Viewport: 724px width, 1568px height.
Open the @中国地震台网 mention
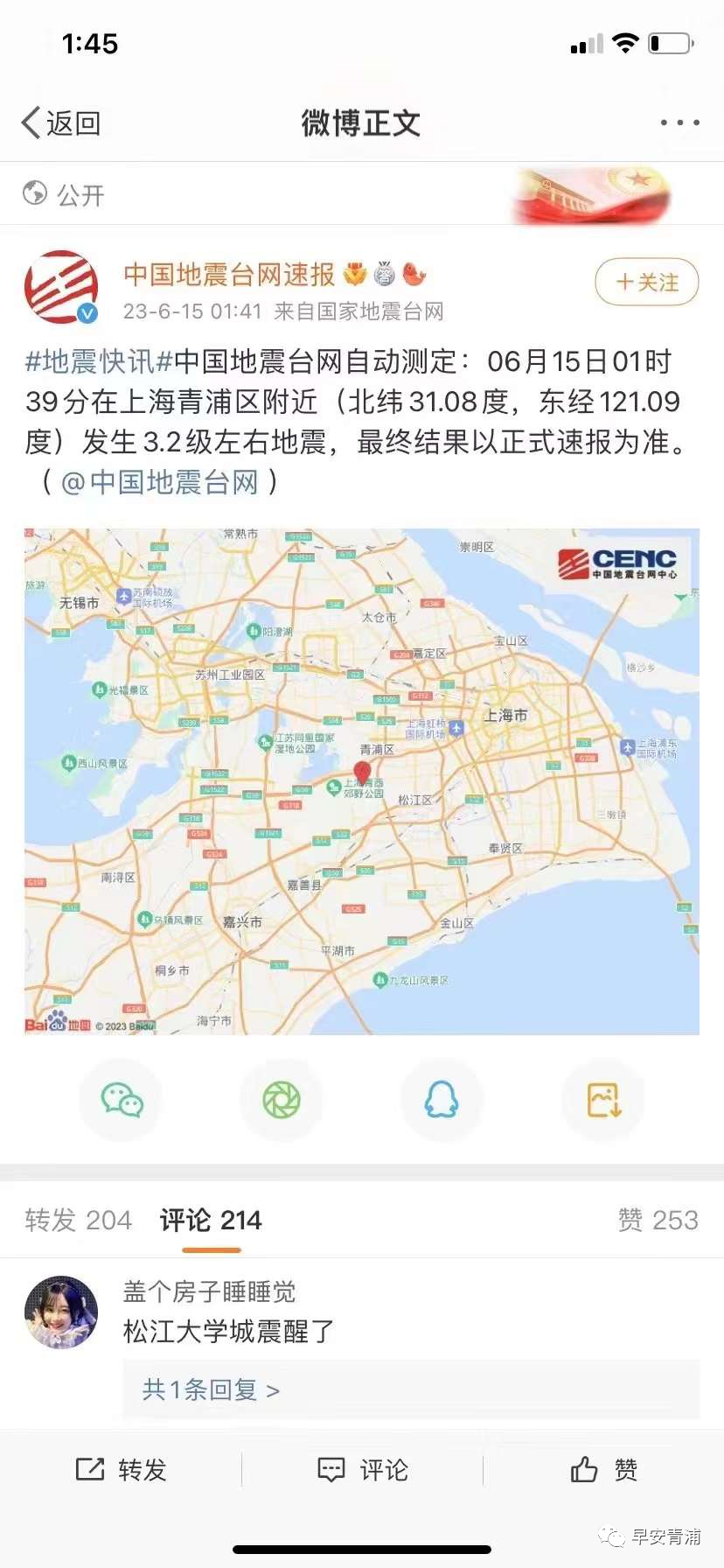click(x=160, y=482)
